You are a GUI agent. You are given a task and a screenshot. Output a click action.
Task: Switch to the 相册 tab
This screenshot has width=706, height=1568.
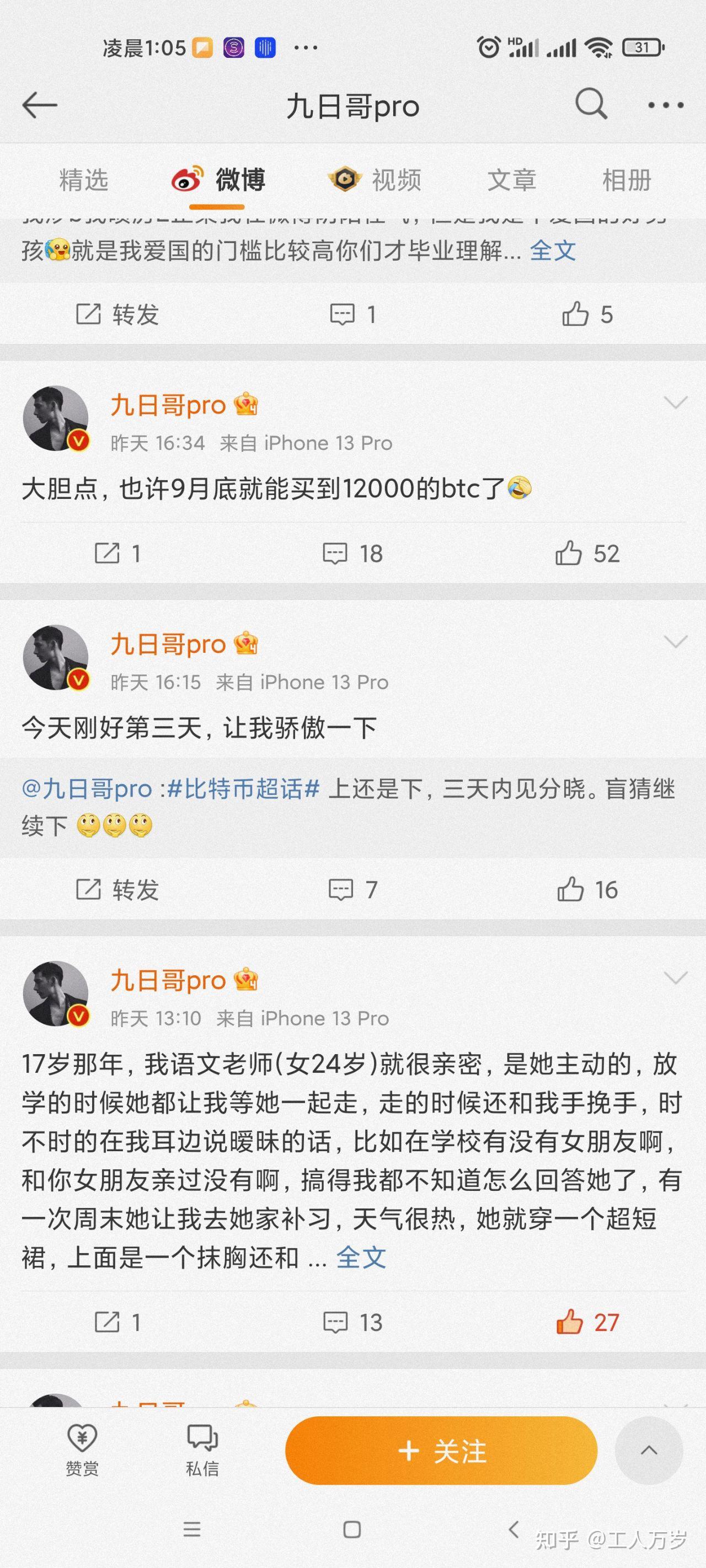[627, 180]
